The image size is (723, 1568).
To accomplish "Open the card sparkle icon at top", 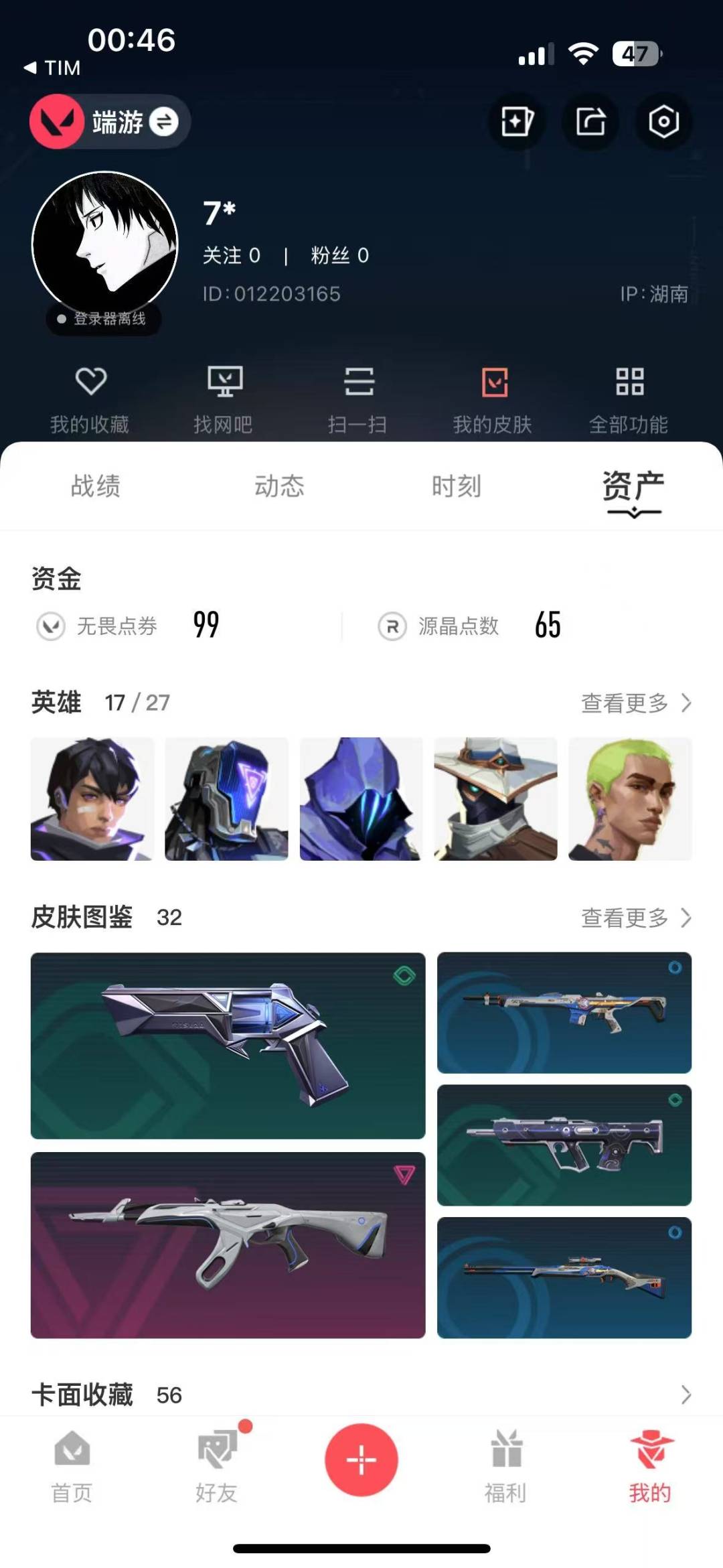I will point(517,122).
